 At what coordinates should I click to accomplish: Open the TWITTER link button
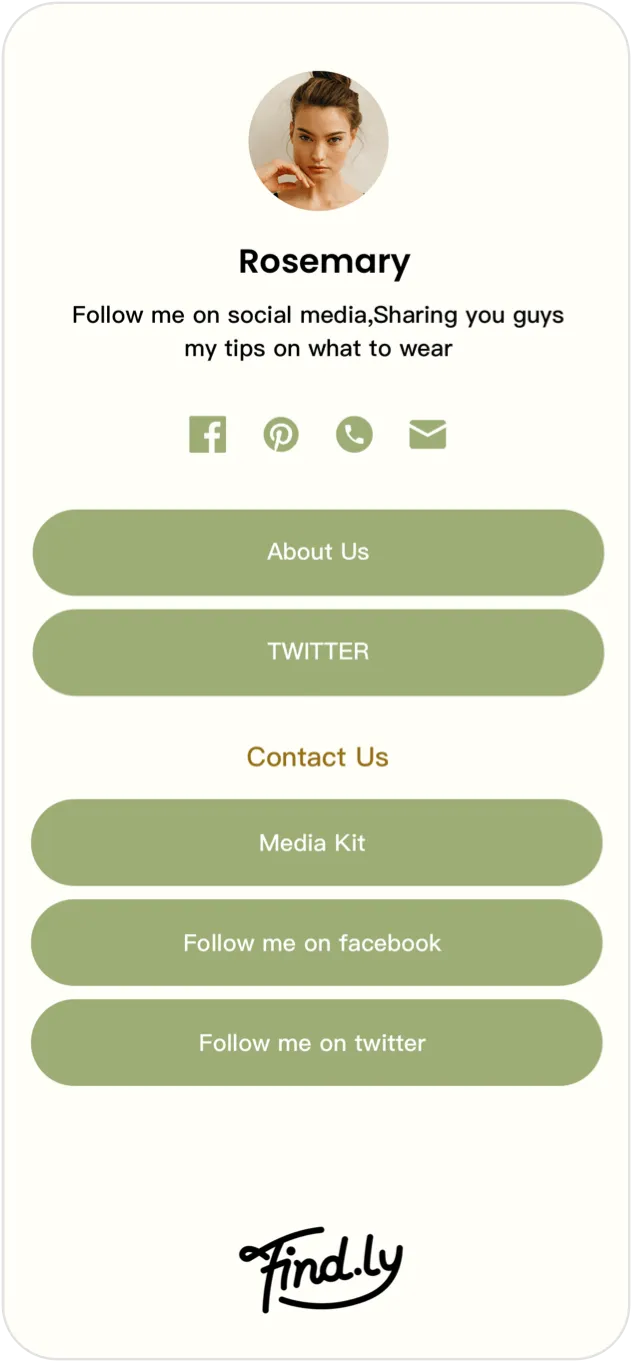point(318,652)
